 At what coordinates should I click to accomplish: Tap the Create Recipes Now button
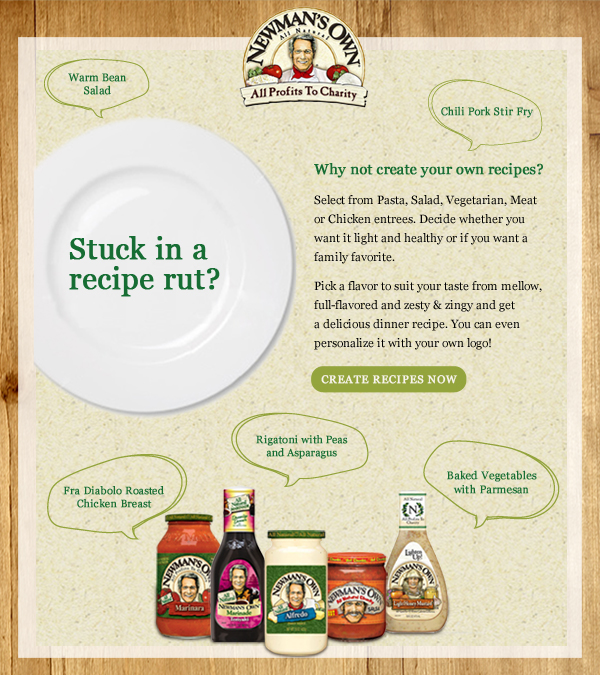[388, 380]
